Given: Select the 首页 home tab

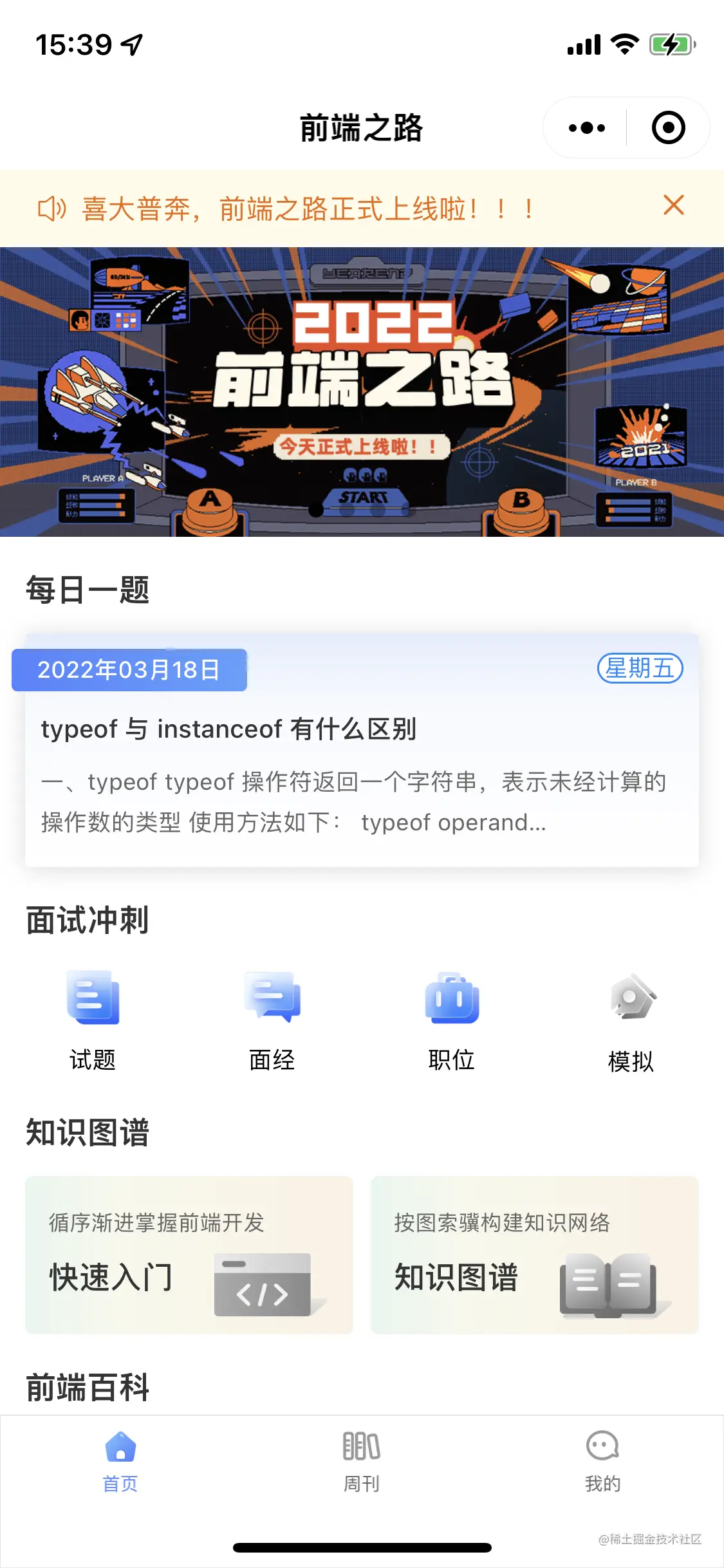Looking at the screenshot, I should tap(120, 1474).
